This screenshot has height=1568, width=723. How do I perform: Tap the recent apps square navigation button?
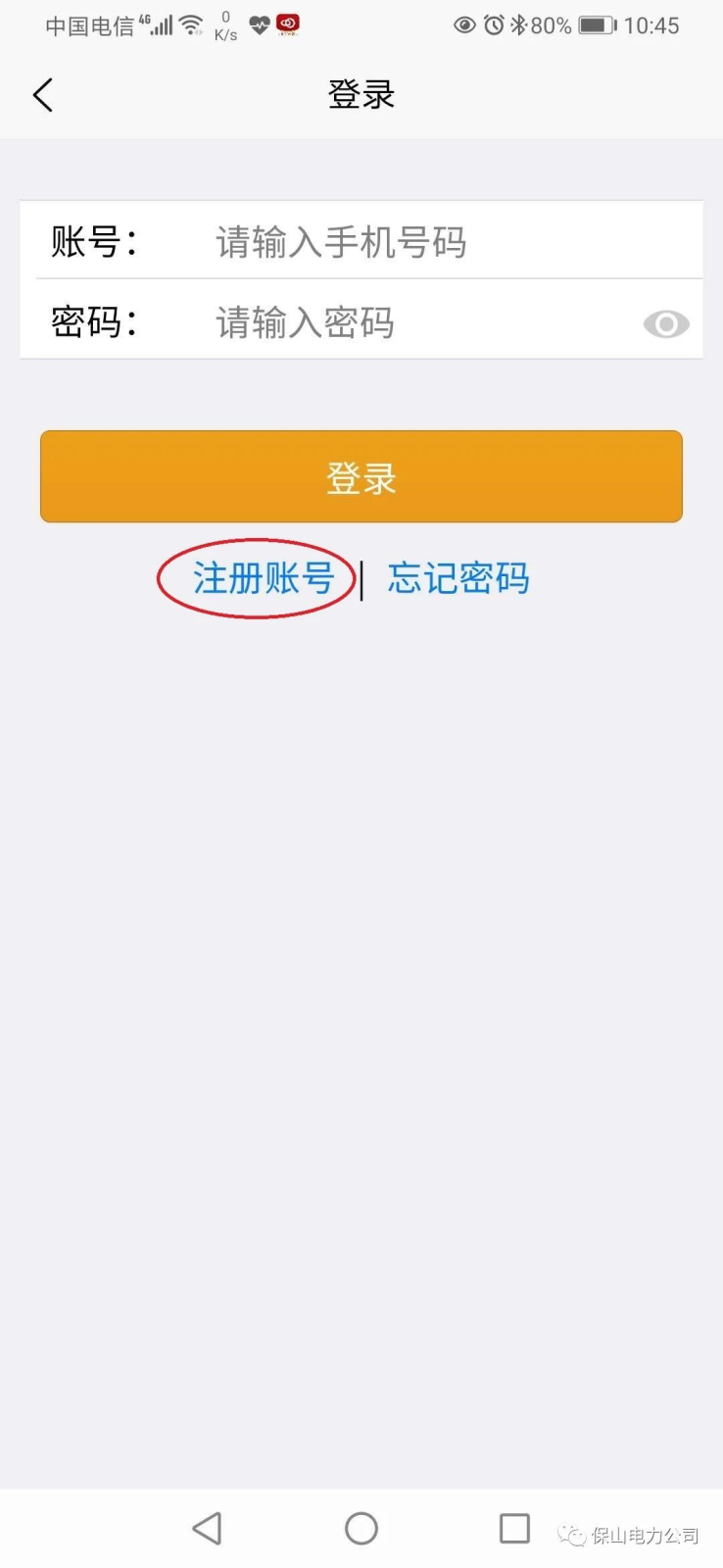click(x=513, y=1527)
